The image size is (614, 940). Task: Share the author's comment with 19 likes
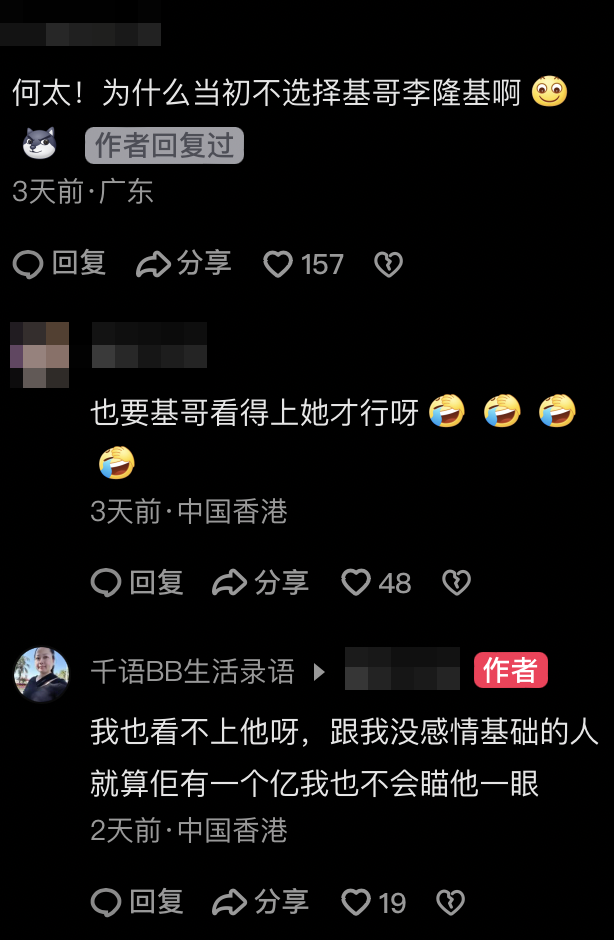[x=260, y=902]
